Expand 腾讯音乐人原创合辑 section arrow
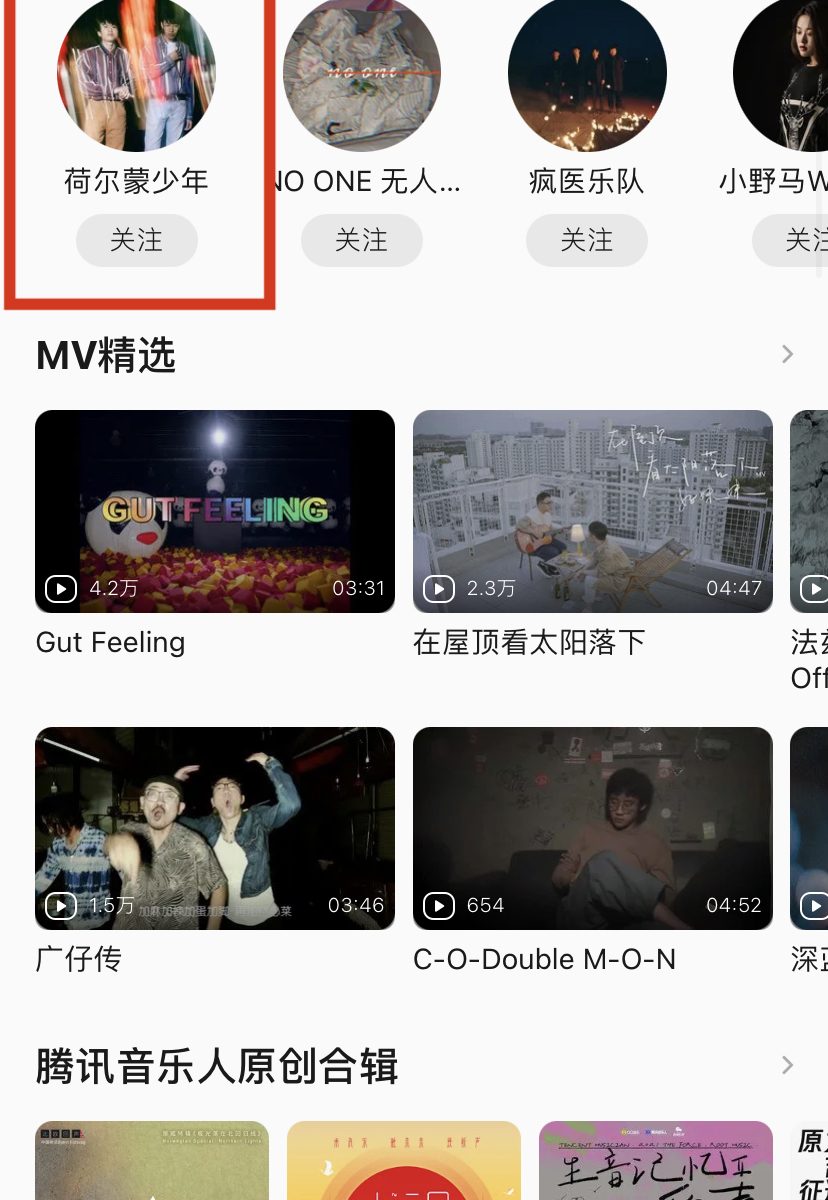The height and width of the screenshot is (1200, 828). [787, 1066]
